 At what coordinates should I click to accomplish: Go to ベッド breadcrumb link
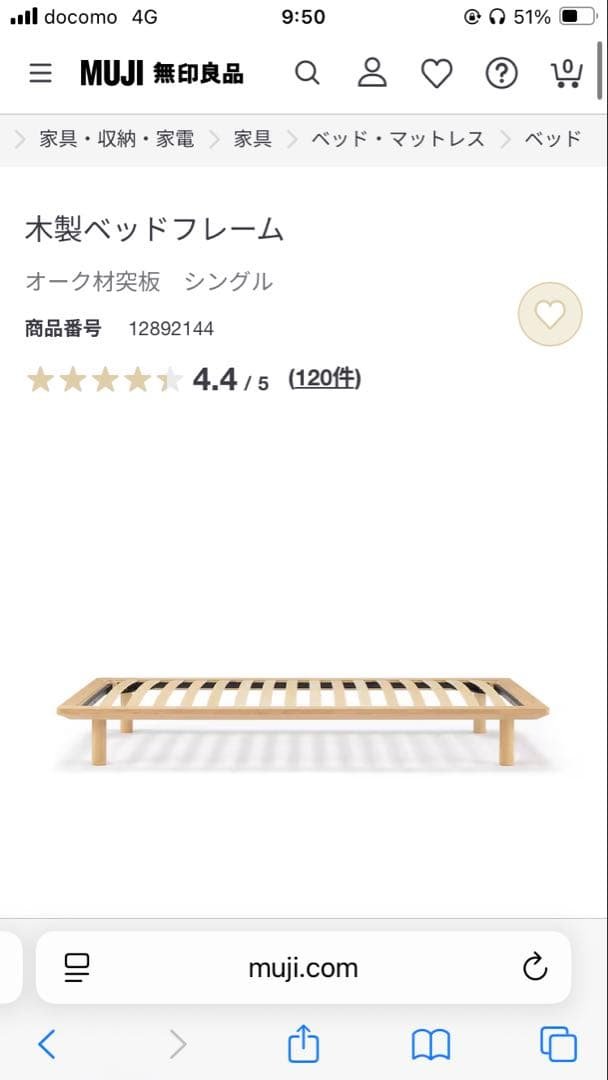coord(552,139)
